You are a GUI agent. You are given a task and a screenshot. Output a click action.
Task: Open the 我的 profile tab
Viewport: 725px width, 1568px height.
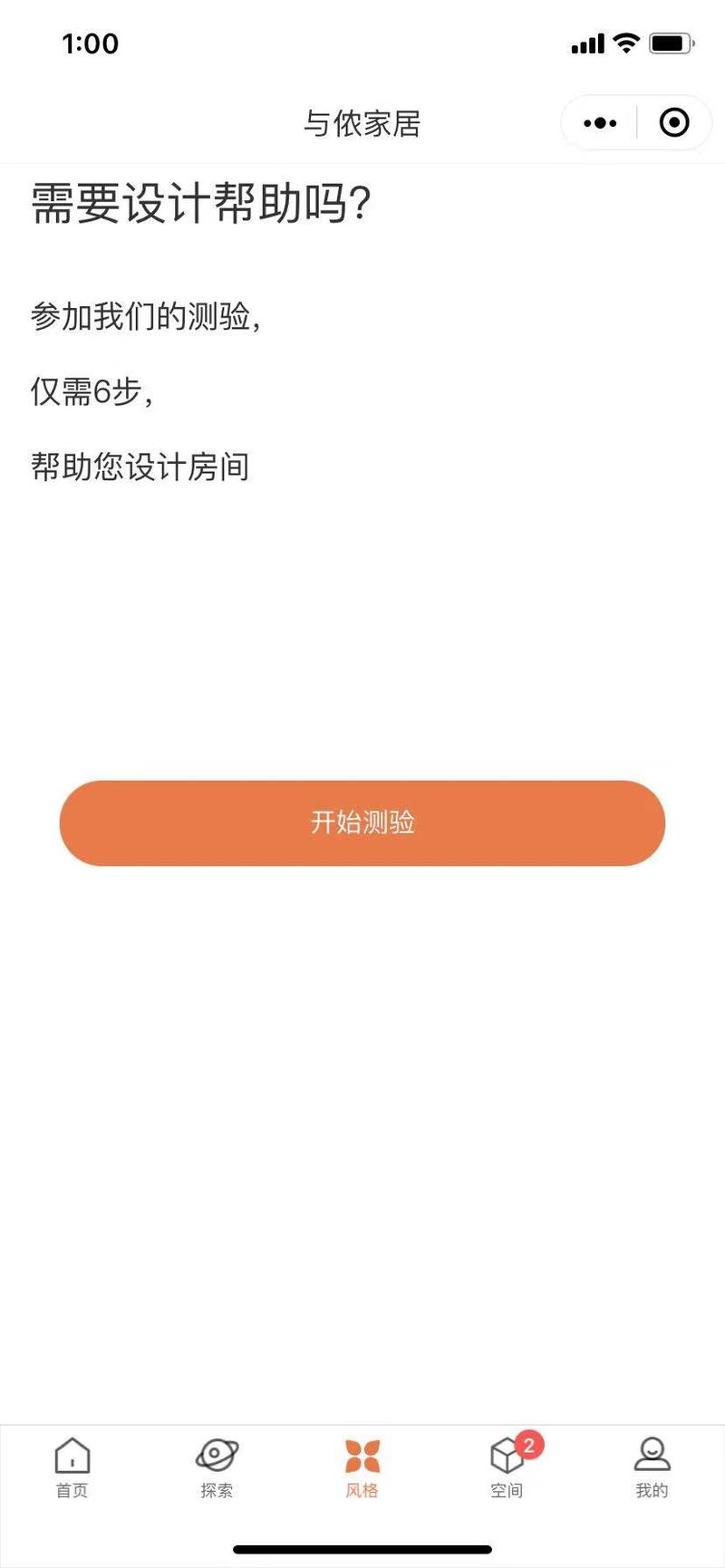[x=652, y=1468]
